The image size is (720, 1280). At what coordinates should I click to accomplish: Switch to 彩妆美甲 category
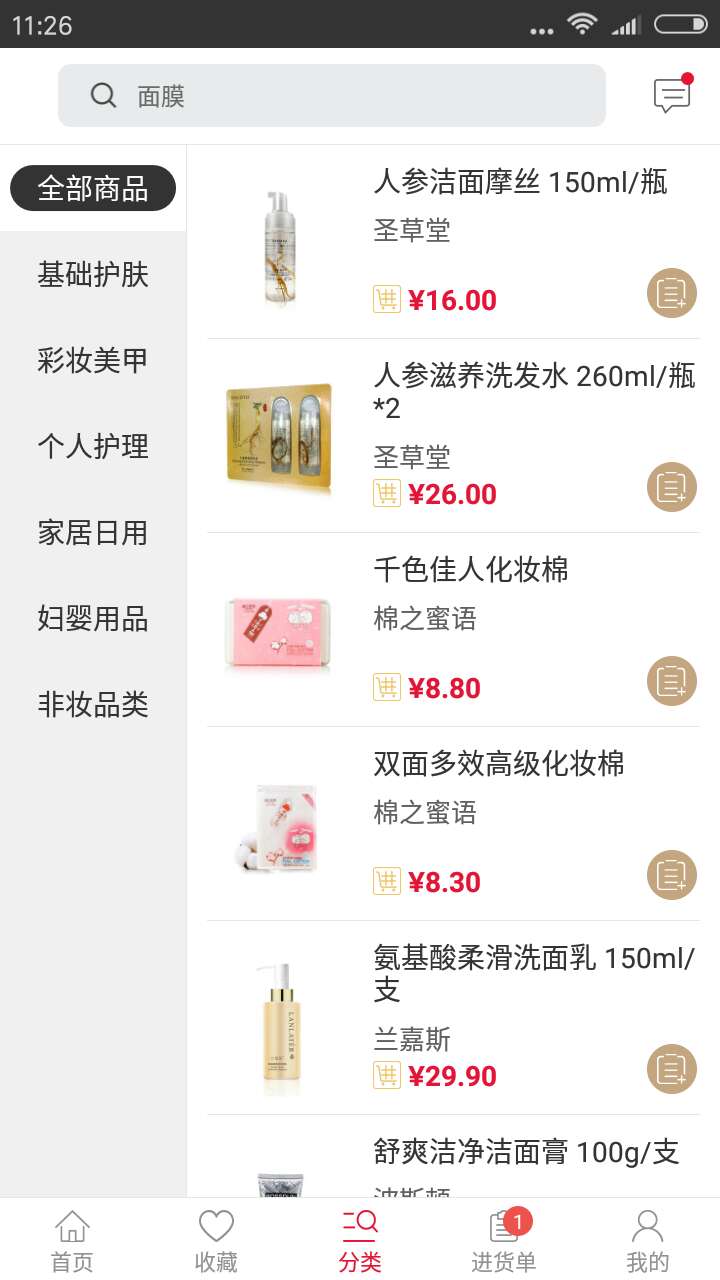(93, 360)
